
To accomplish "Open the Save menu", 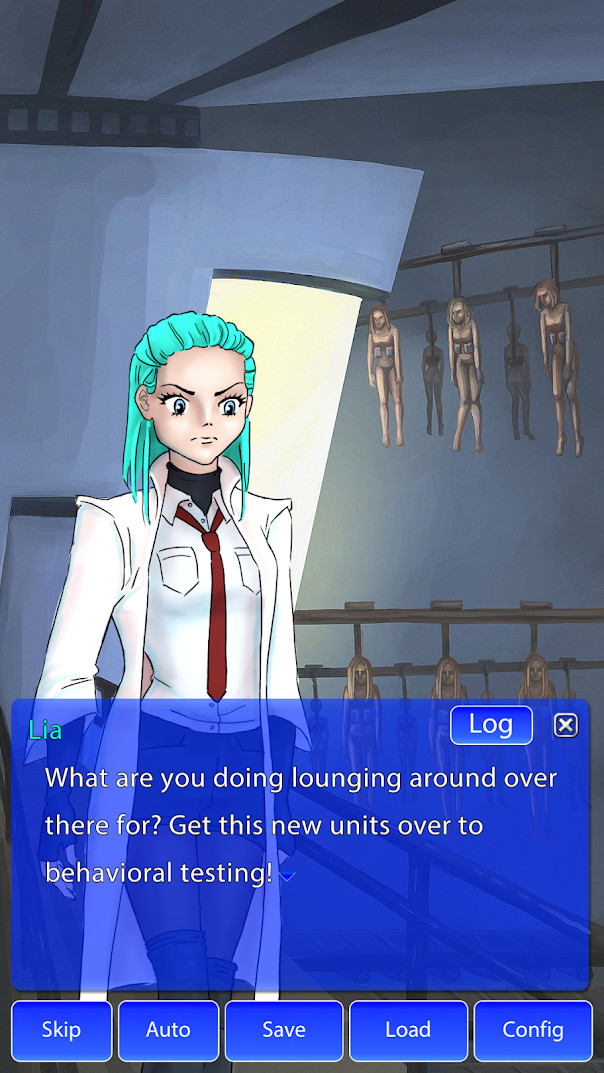I will tap(284, 1030).
